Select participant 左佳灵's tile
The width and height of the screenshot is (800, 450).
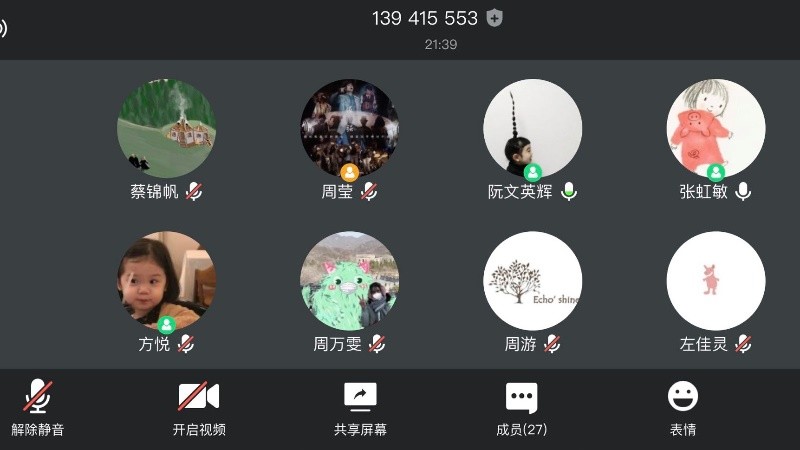(716, 281)
